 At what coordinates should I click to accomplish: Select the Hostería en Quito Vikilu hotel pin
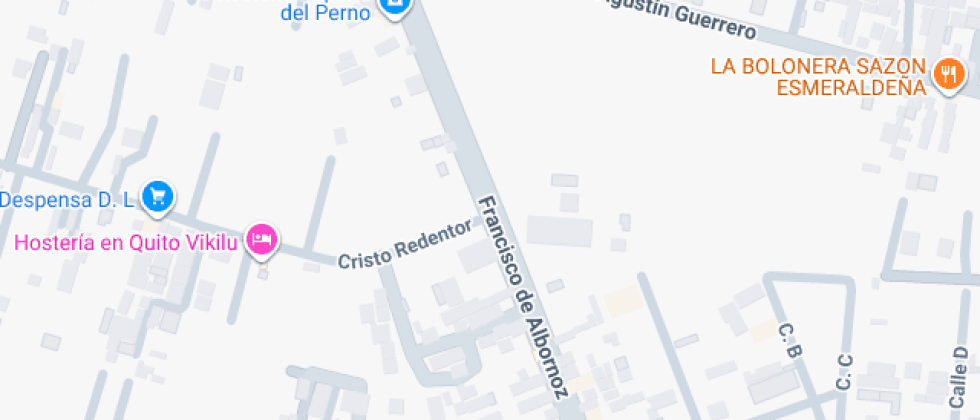coord(263,239)
